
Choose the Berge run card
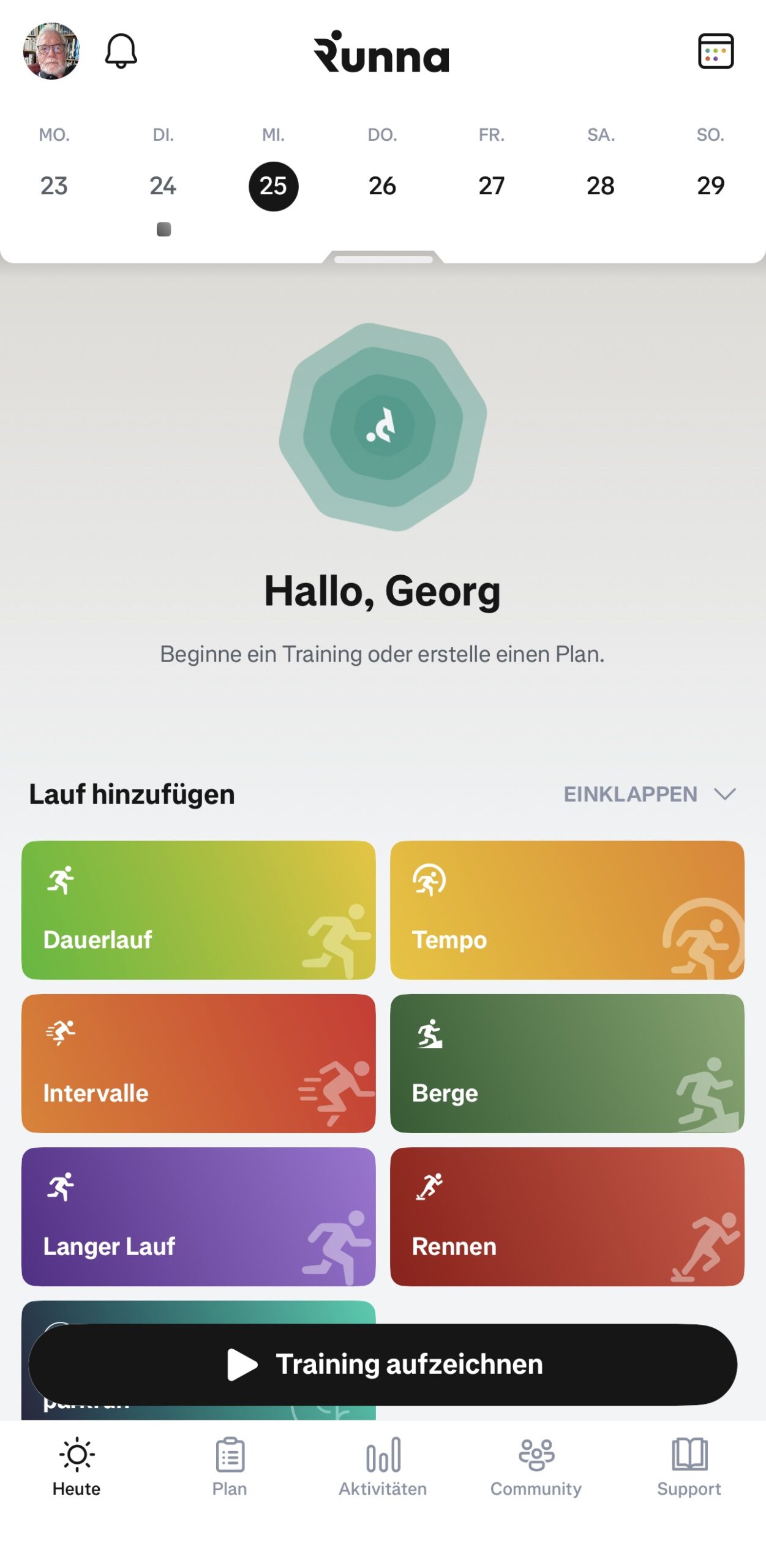566,1063
